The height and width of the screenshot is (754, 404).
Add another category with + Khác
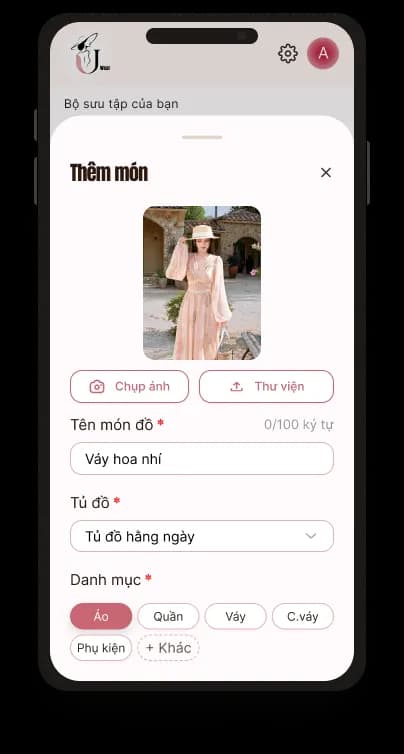click(168, 648)
